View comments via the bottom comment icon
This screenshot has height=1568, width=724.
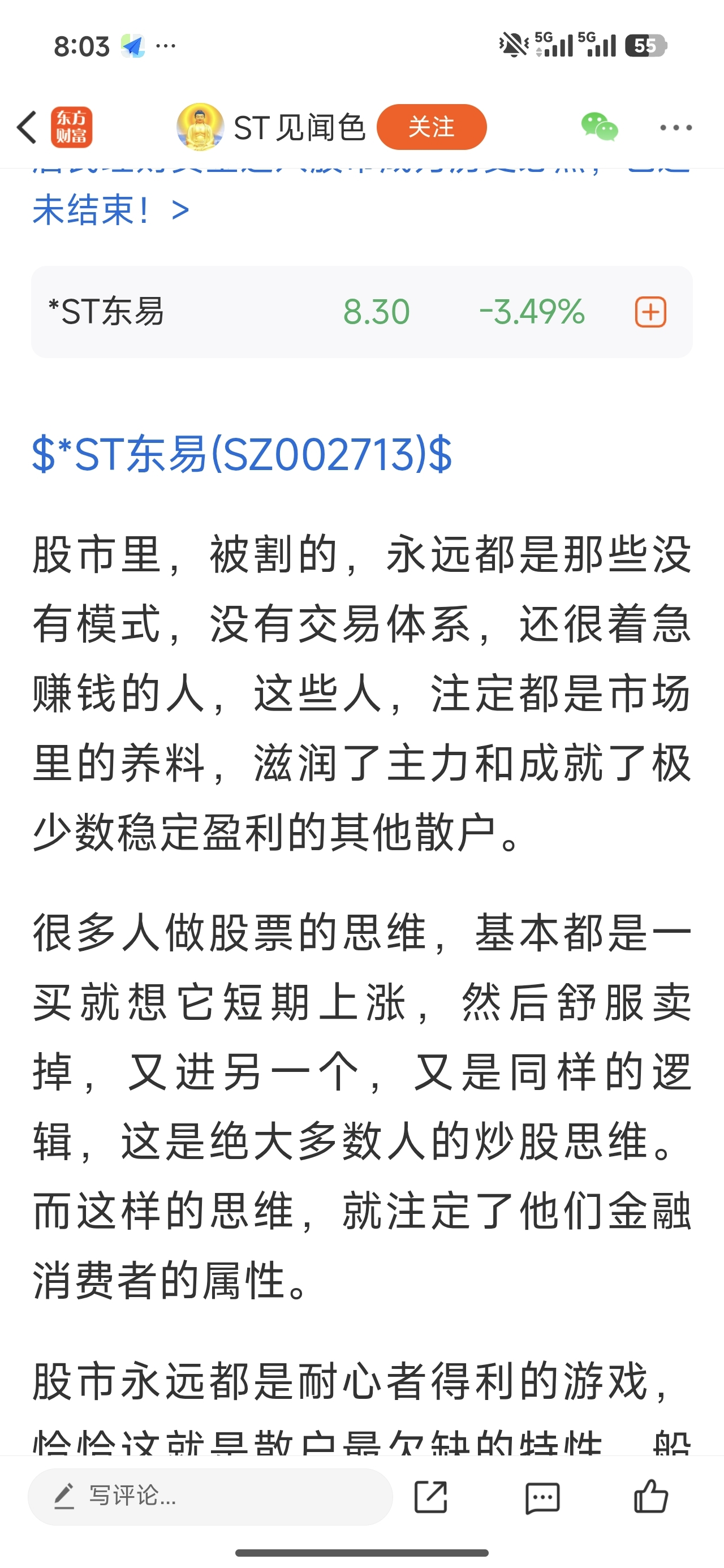click(542, 1497)
